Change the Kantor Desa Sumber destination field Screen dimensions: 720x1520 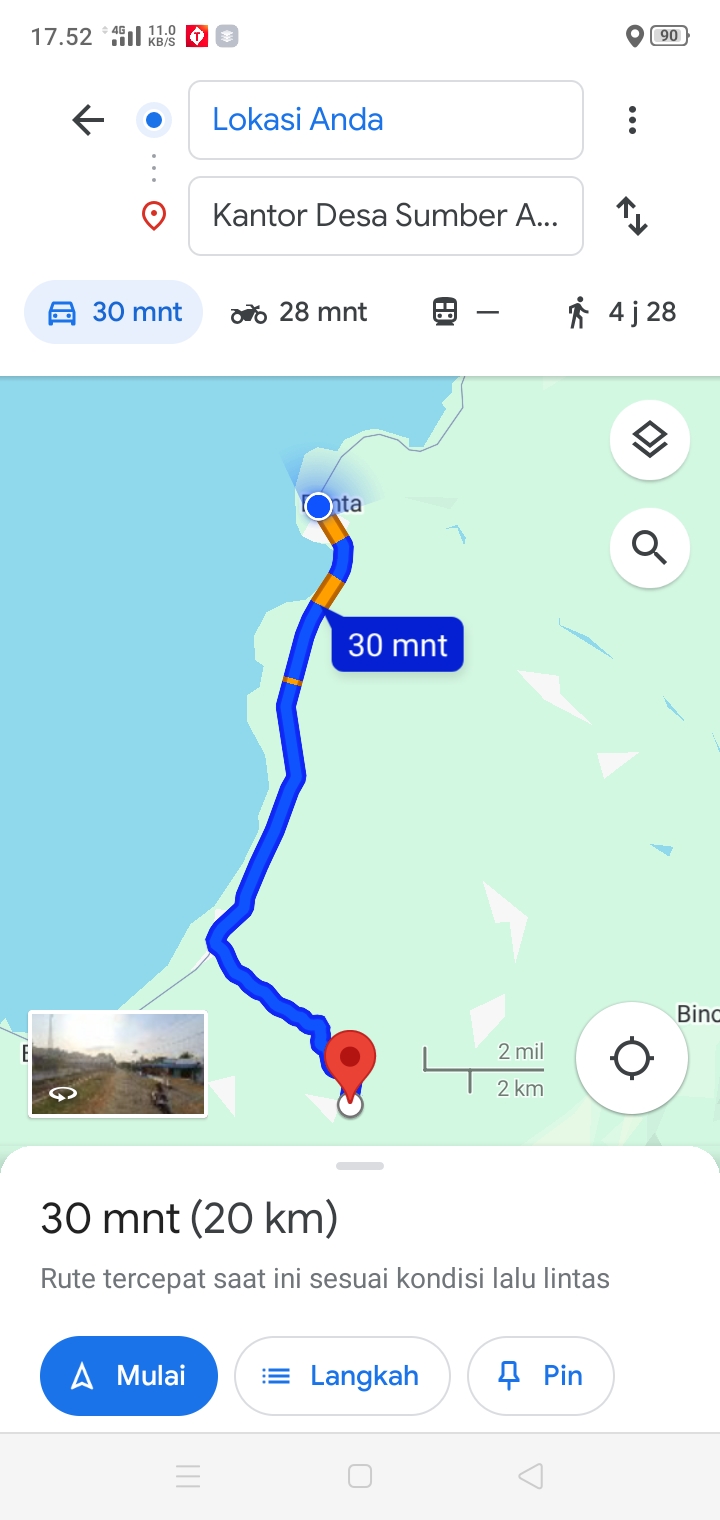point(386,216)
